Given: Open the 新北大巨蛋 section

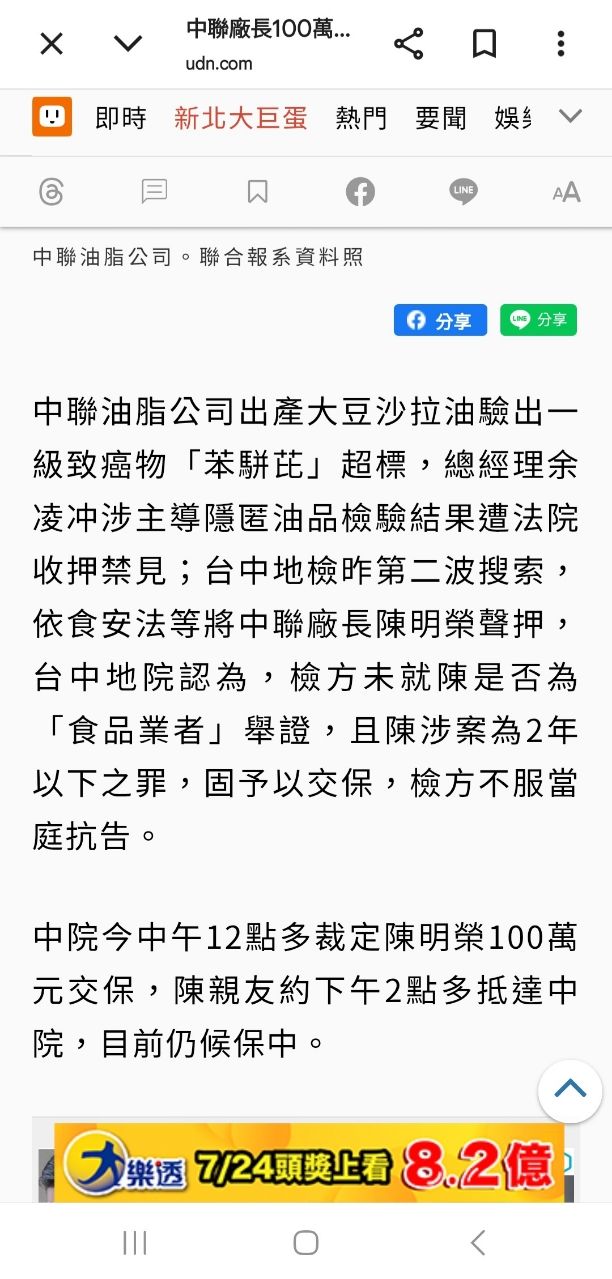Looking at the screenshot, I should 241,118.
